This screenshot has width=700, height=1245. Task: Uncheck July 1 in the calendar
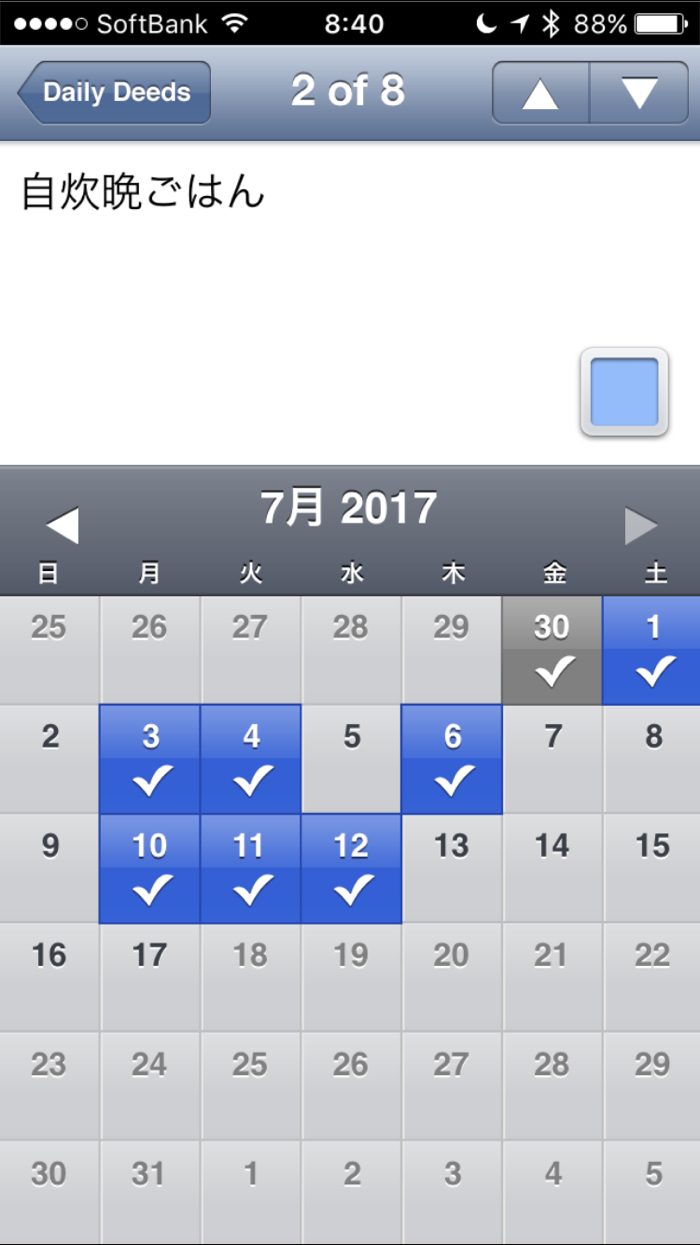click(x=652, y=651)
